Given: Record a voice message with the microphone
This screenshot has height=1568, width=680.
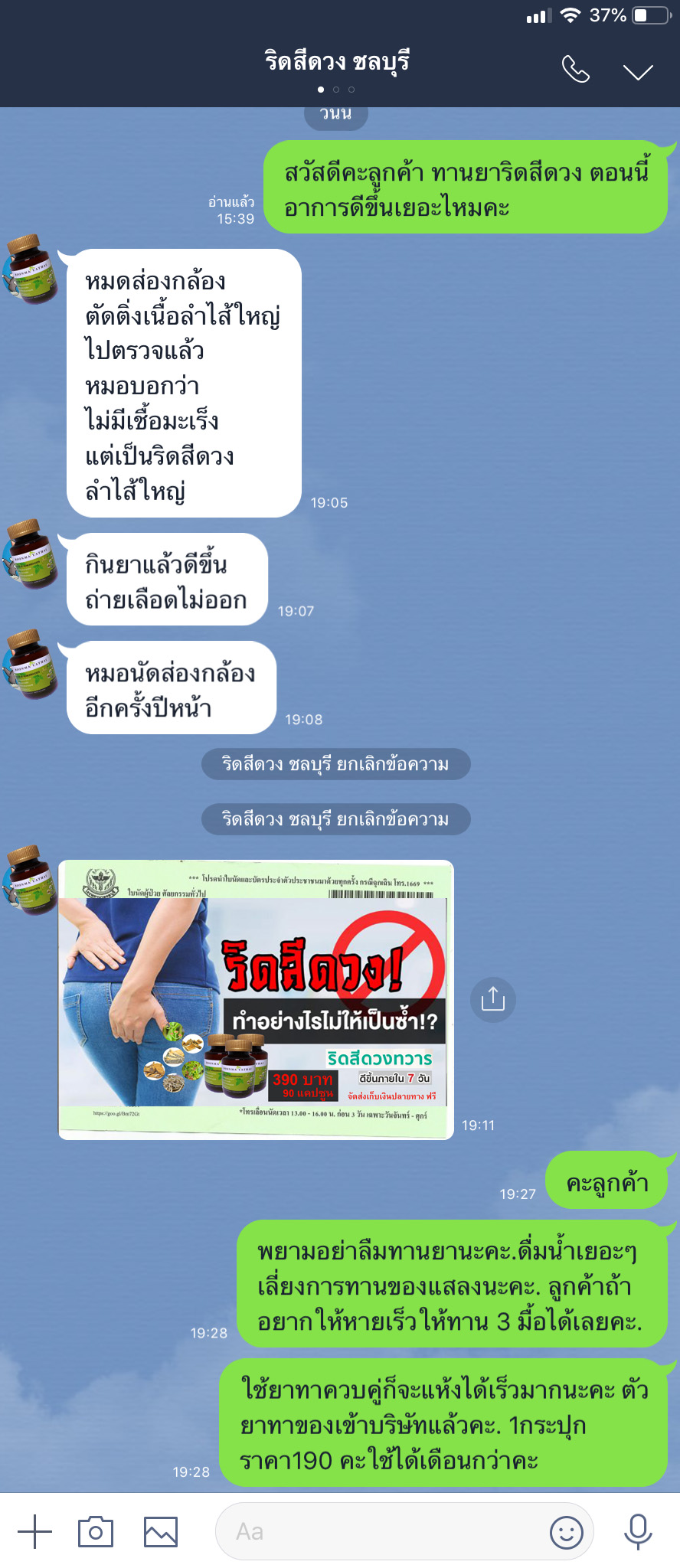Looking at the screenshot, I should [637, 1531].
